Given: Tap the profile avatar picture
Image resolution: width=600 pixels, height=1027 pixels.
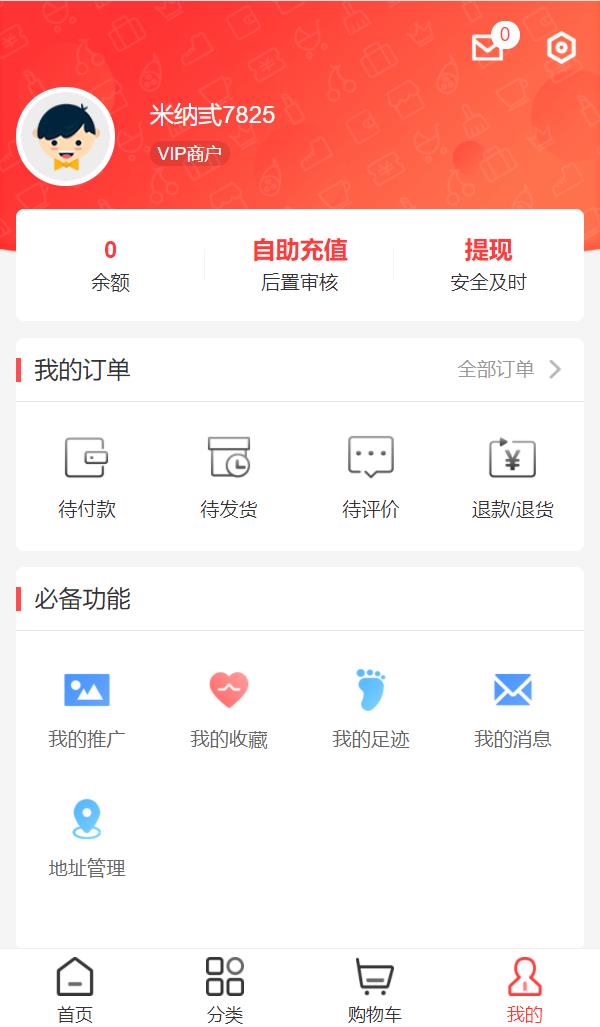Looking at the screenshot, I should [x=66, y=137].
